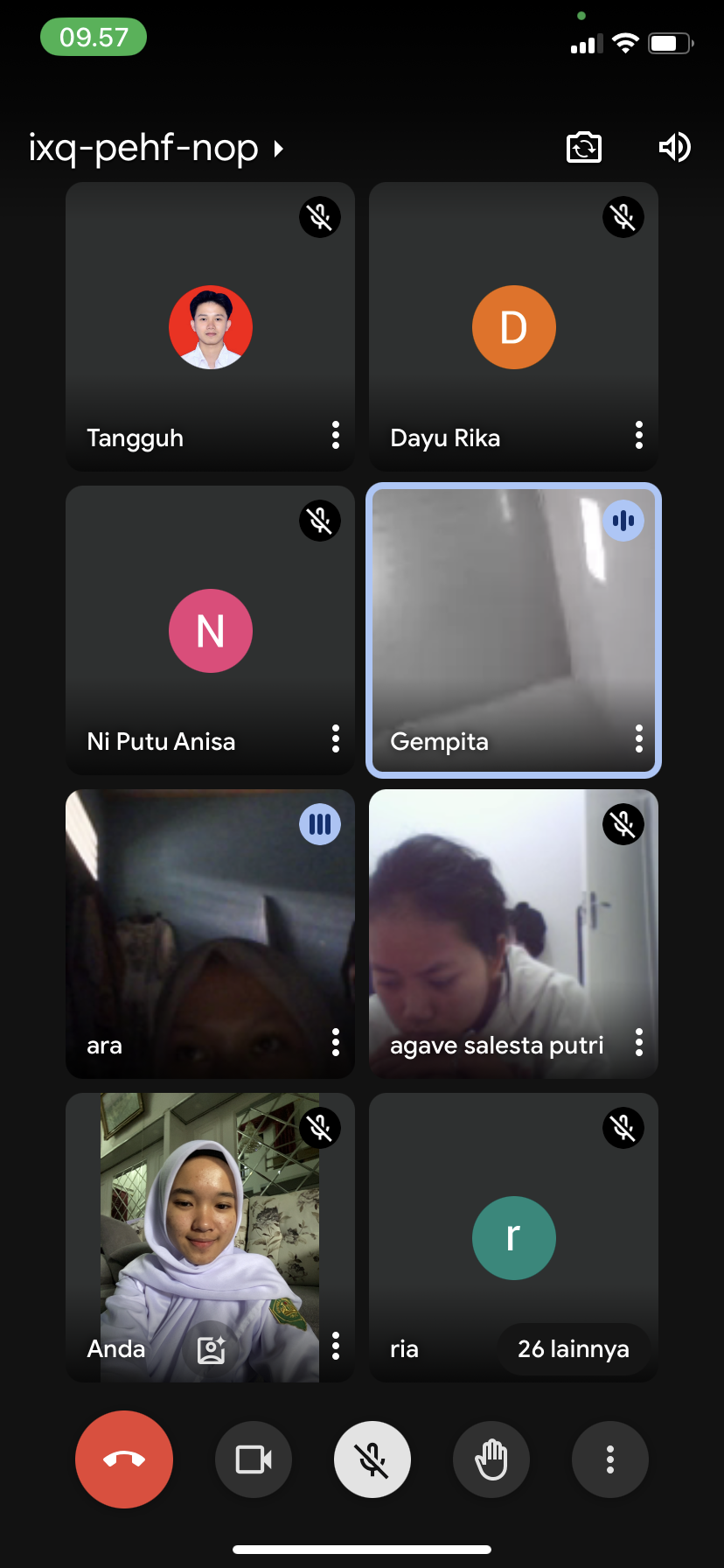The width and height of the screenshot is (724, 1568).
Task: Open options for Ni Putu Anisa
Action: point(336,738)
